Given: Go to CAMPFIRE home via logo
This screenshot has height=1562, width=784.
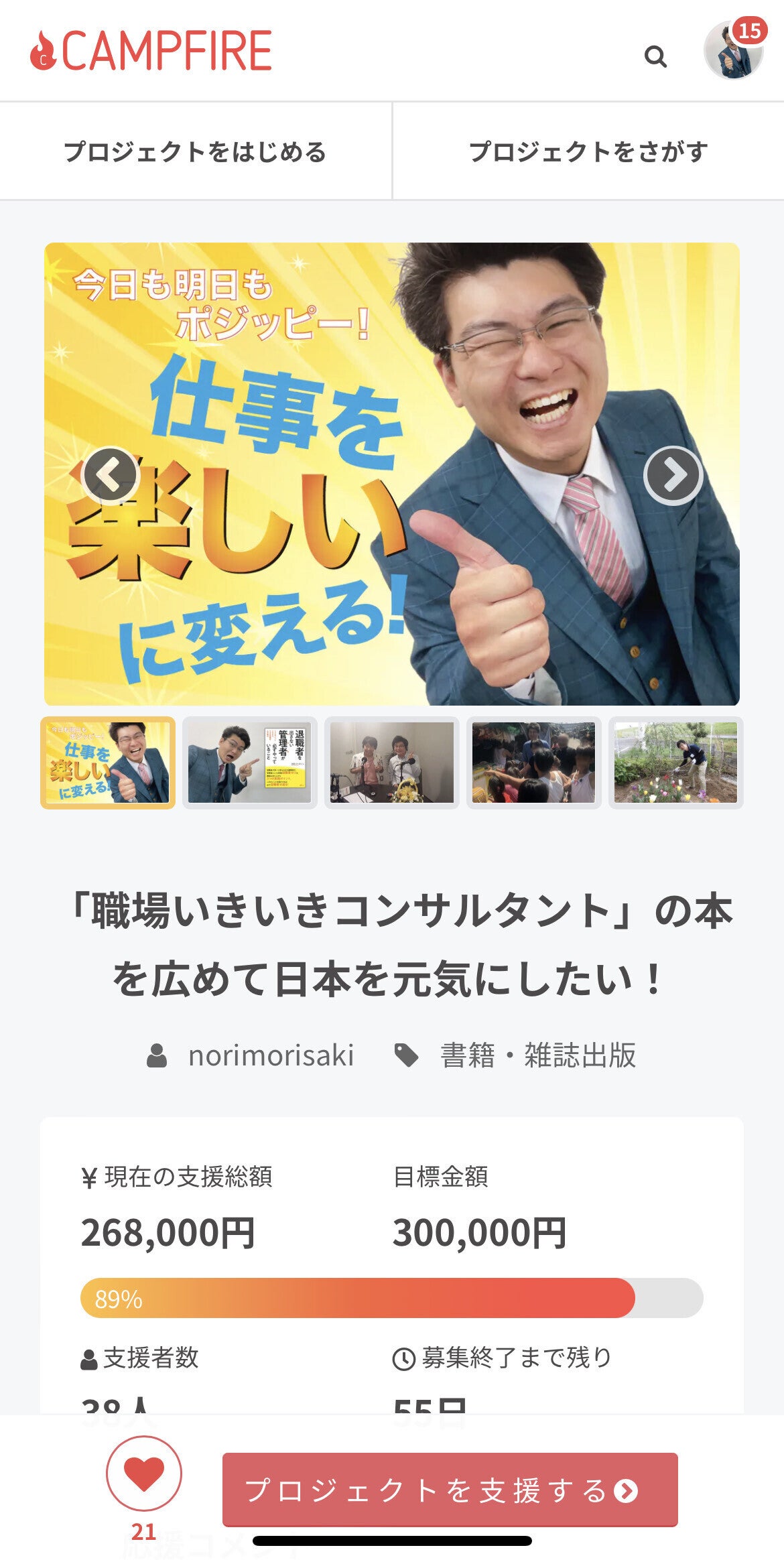Looking at the screenshot, I should pyautogui.click(x=151, y=51).
